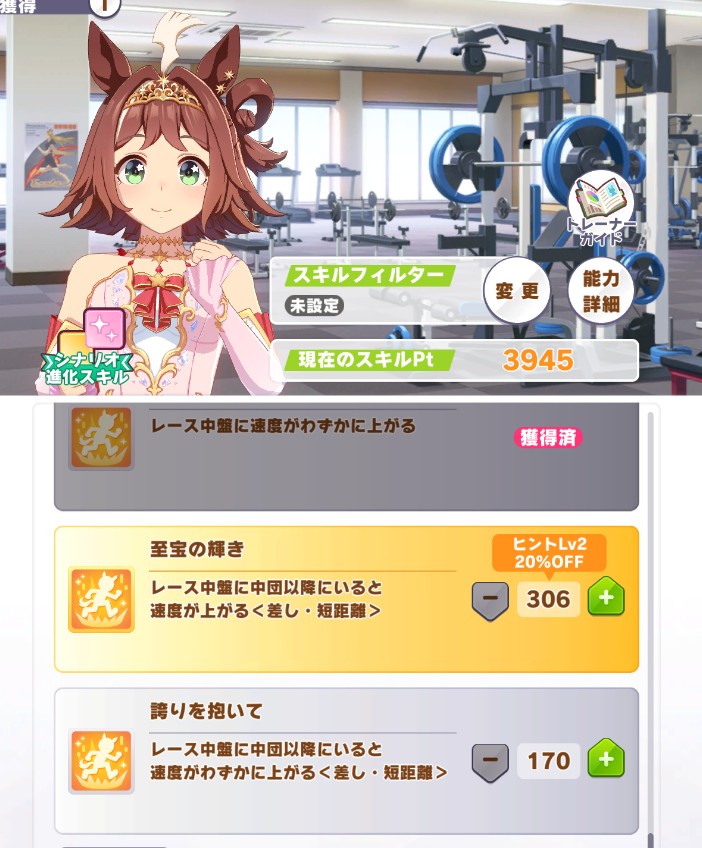This screenshot has width=702, height=848.
Task: Remove the 誇りを抱いて skill with minus
Action: coord(490,761)
